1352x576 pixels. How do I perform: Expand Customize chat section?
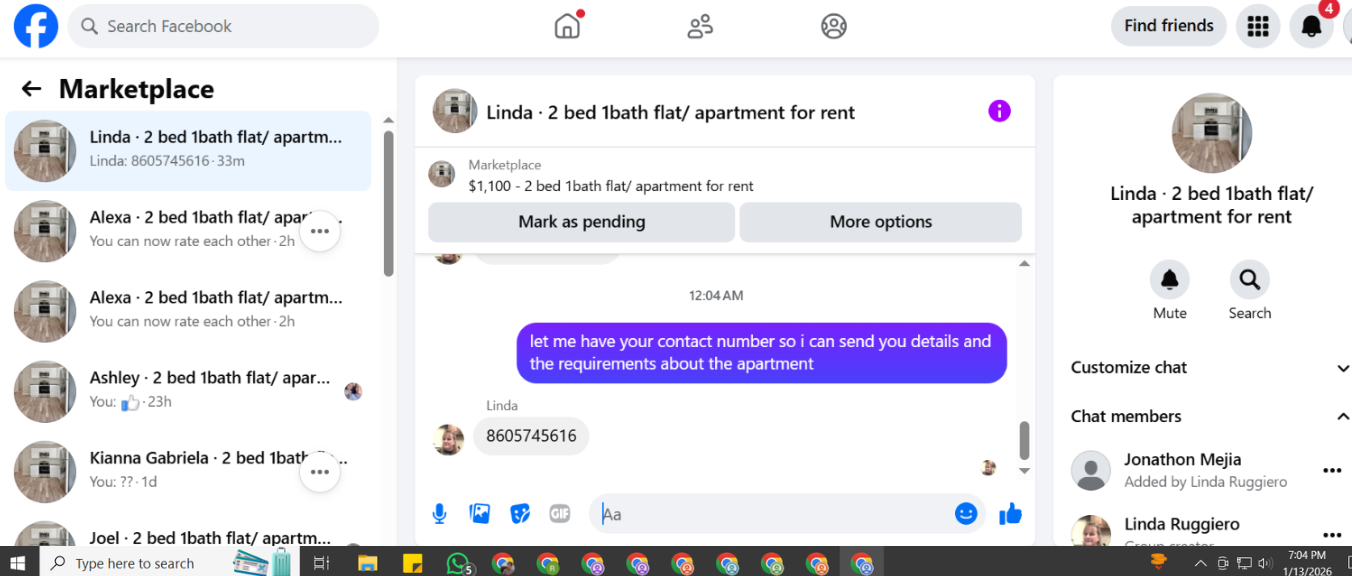[x=1342, y=368]
